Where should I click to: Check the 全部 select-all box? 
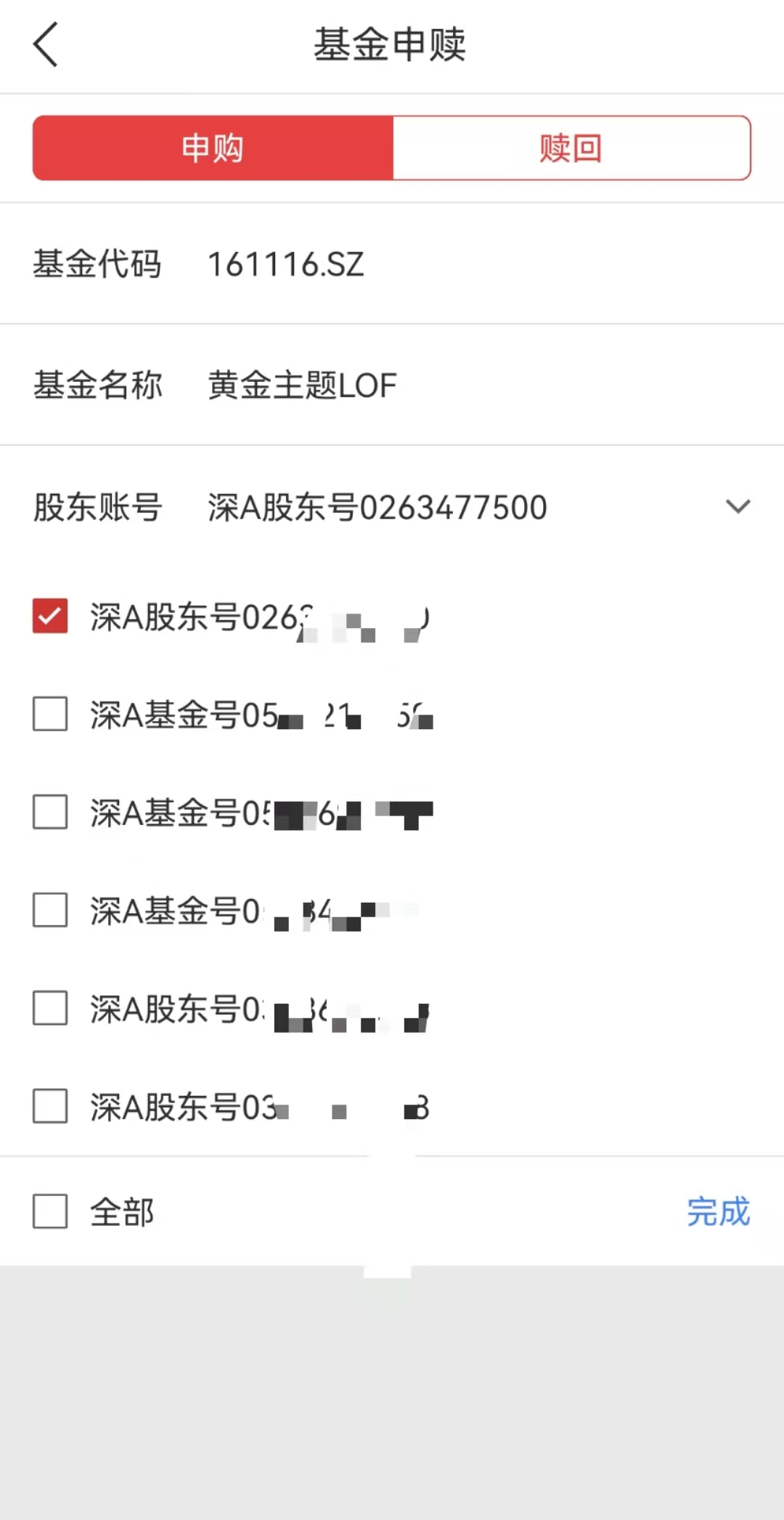click(50, 1211)
